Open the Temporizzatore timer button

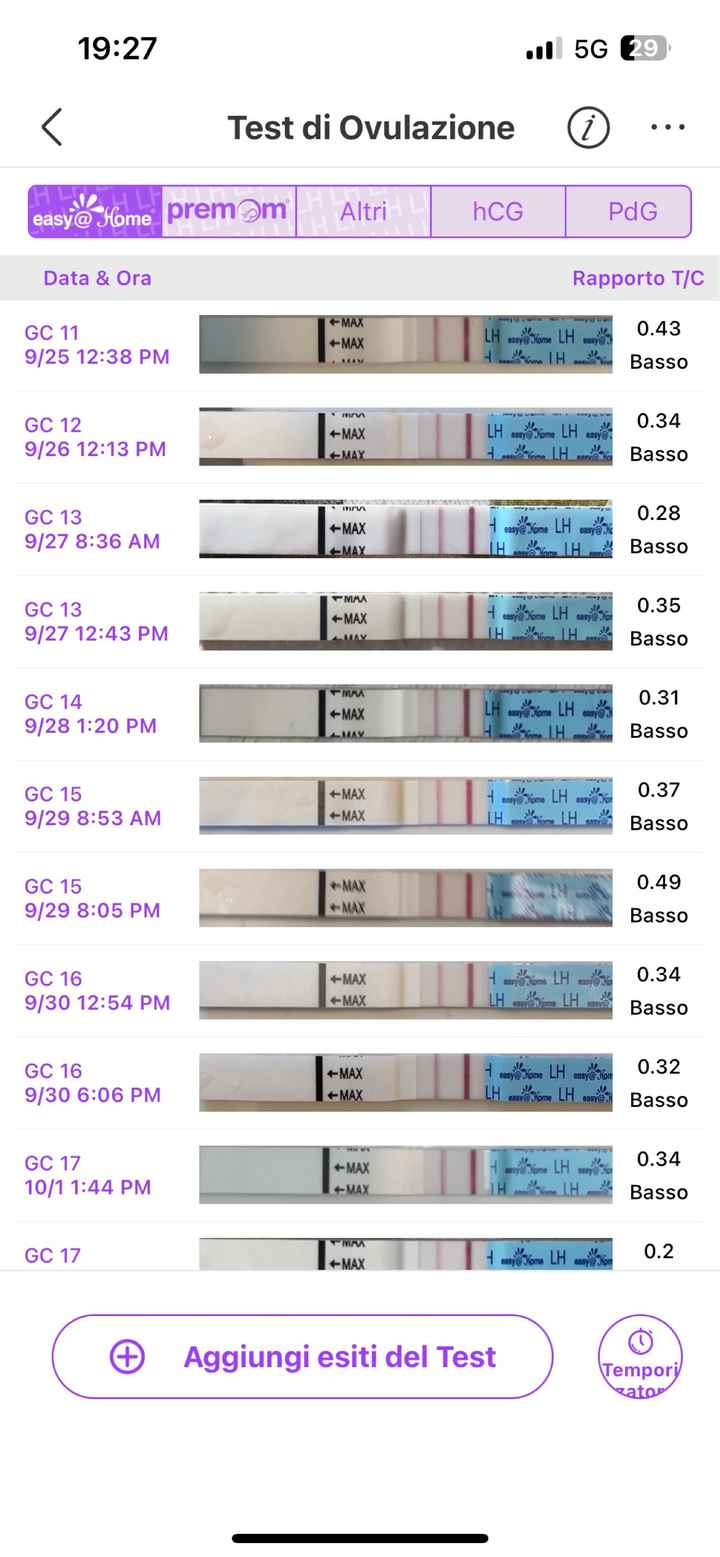(640, 1357)
